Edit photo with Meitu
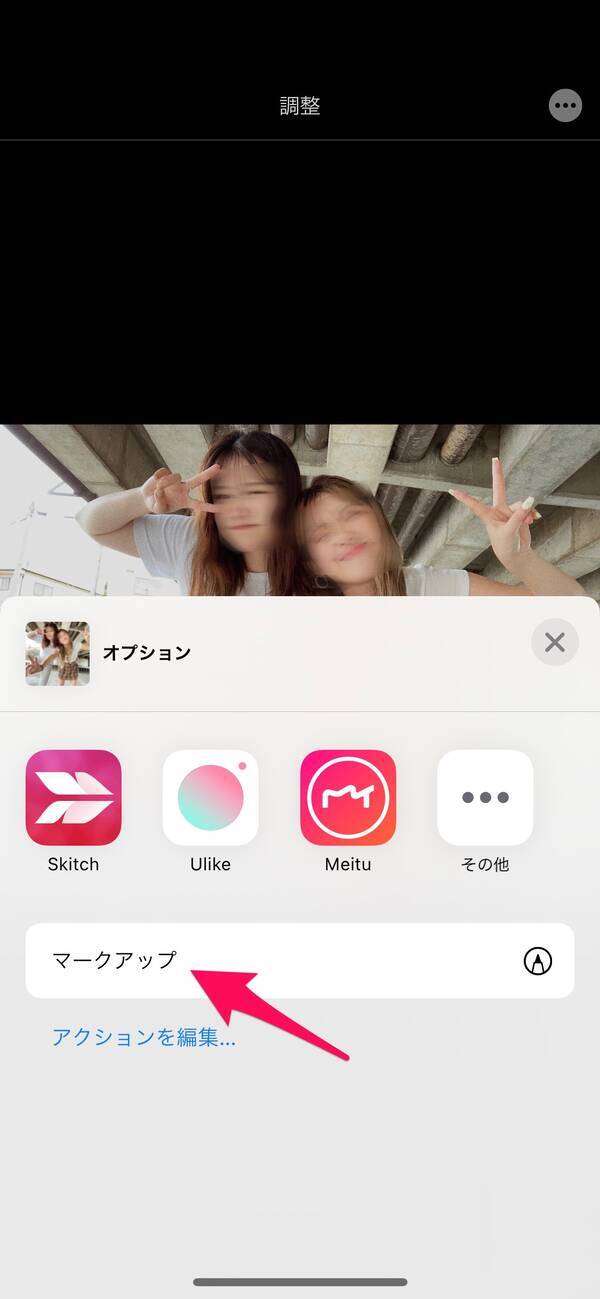Screen dimensions: 600x1299 [x=348, y=798]
